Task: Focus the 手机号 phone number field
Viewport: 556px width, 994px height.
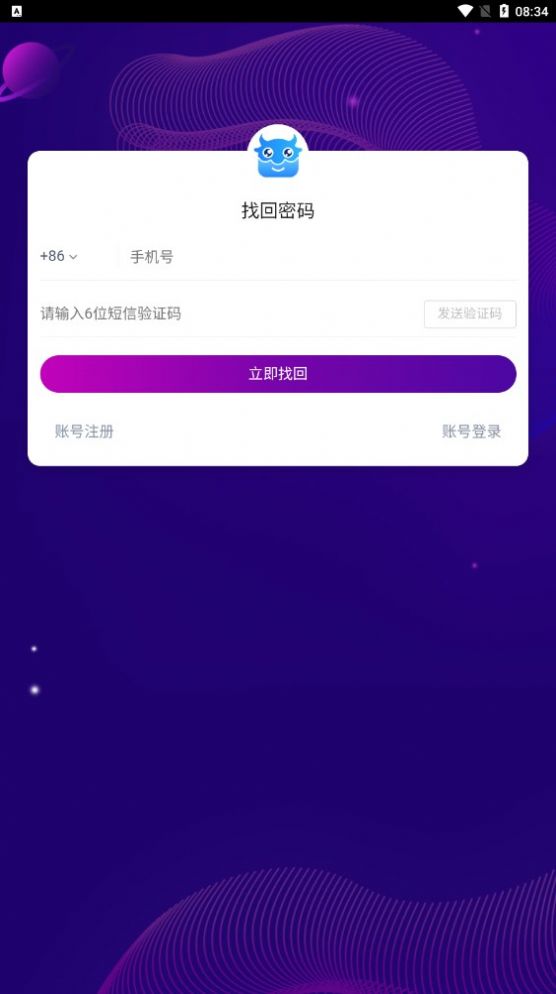Action: click(322, 257)
